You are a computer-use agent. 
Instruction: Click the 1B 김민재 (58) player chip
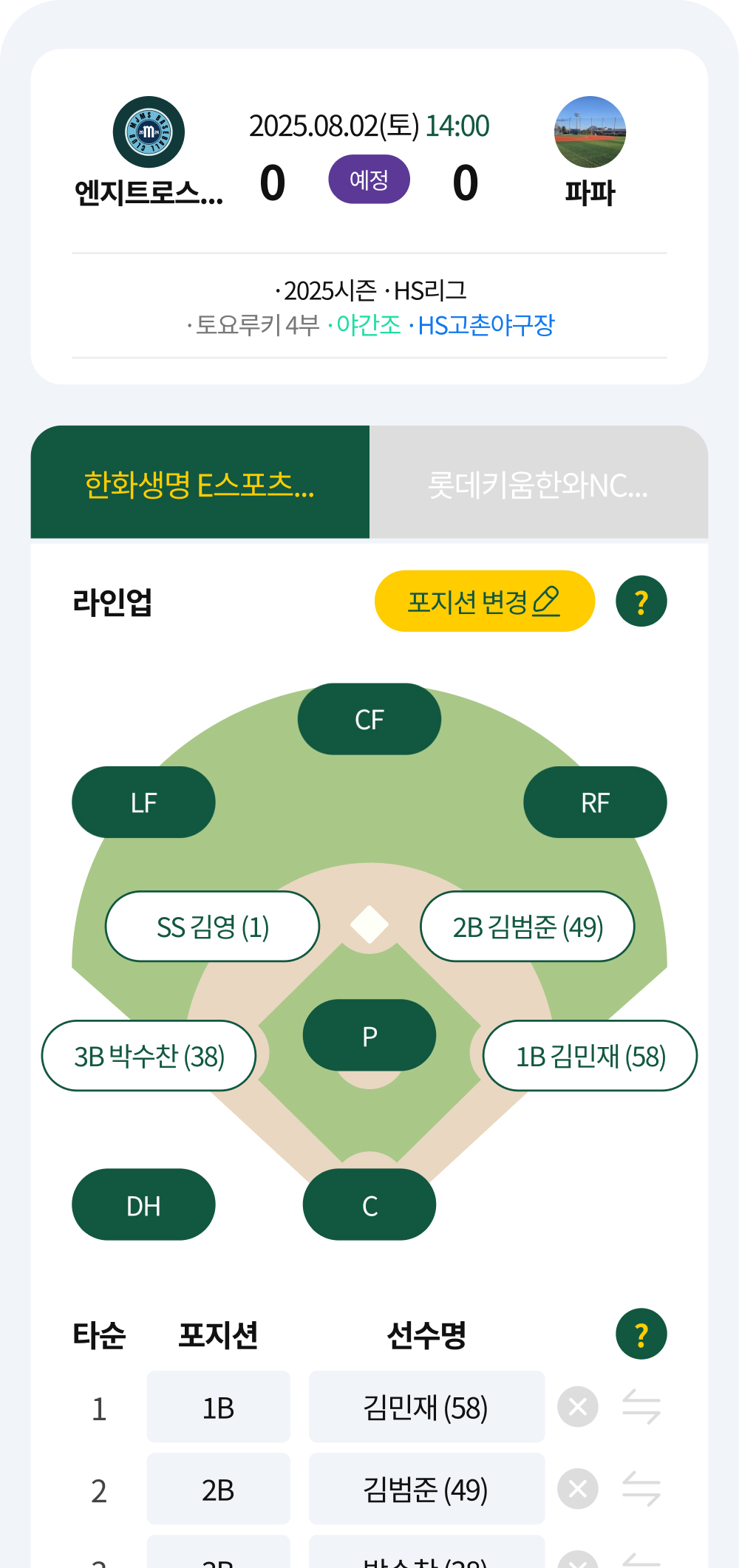click(x=589, y=1055)
